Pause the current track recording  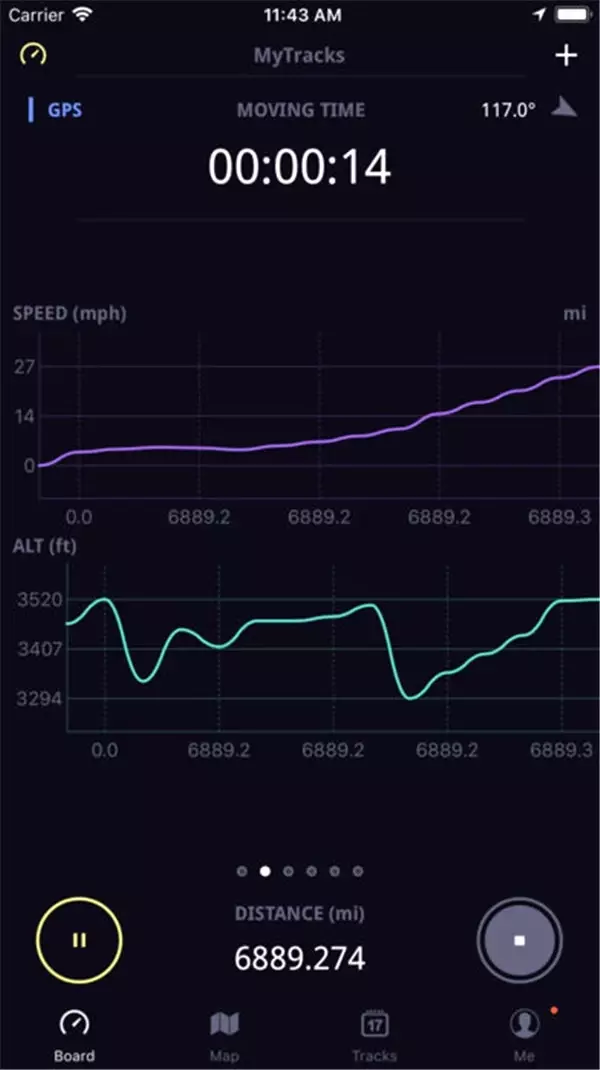coord(79,940)
